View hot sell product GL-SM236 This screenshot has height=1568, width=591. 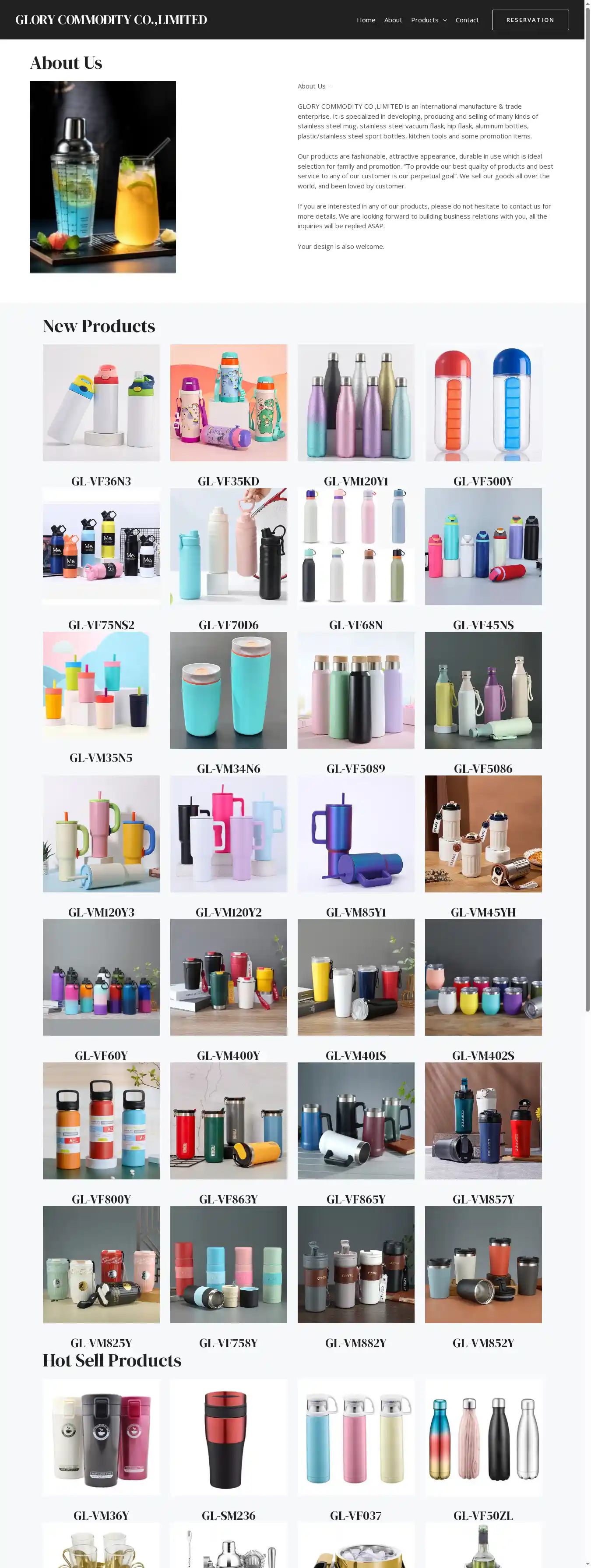click(228, 1437)
